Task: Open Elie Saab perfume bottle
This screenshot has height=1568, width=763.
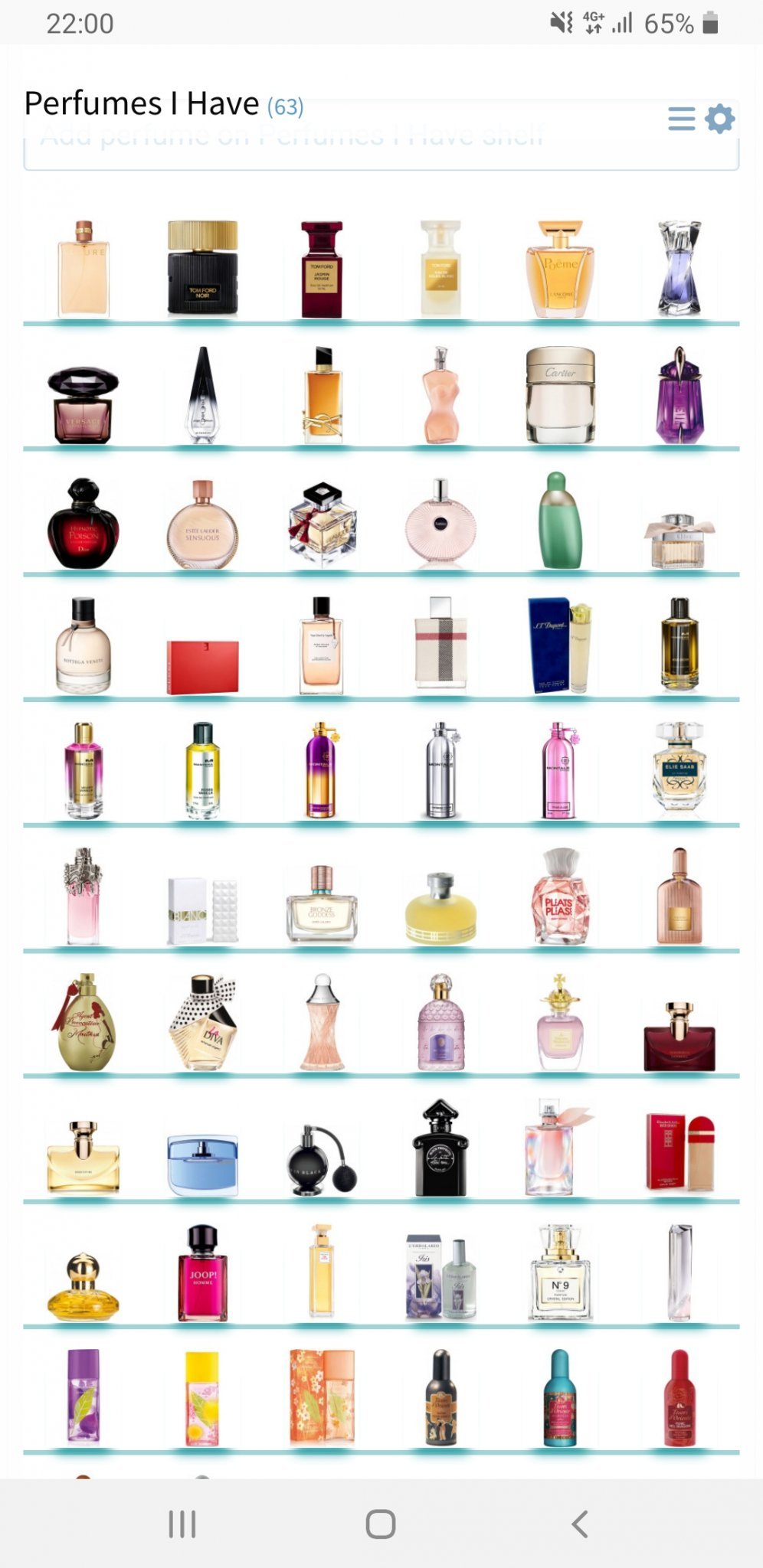Action: pos(679,767)
